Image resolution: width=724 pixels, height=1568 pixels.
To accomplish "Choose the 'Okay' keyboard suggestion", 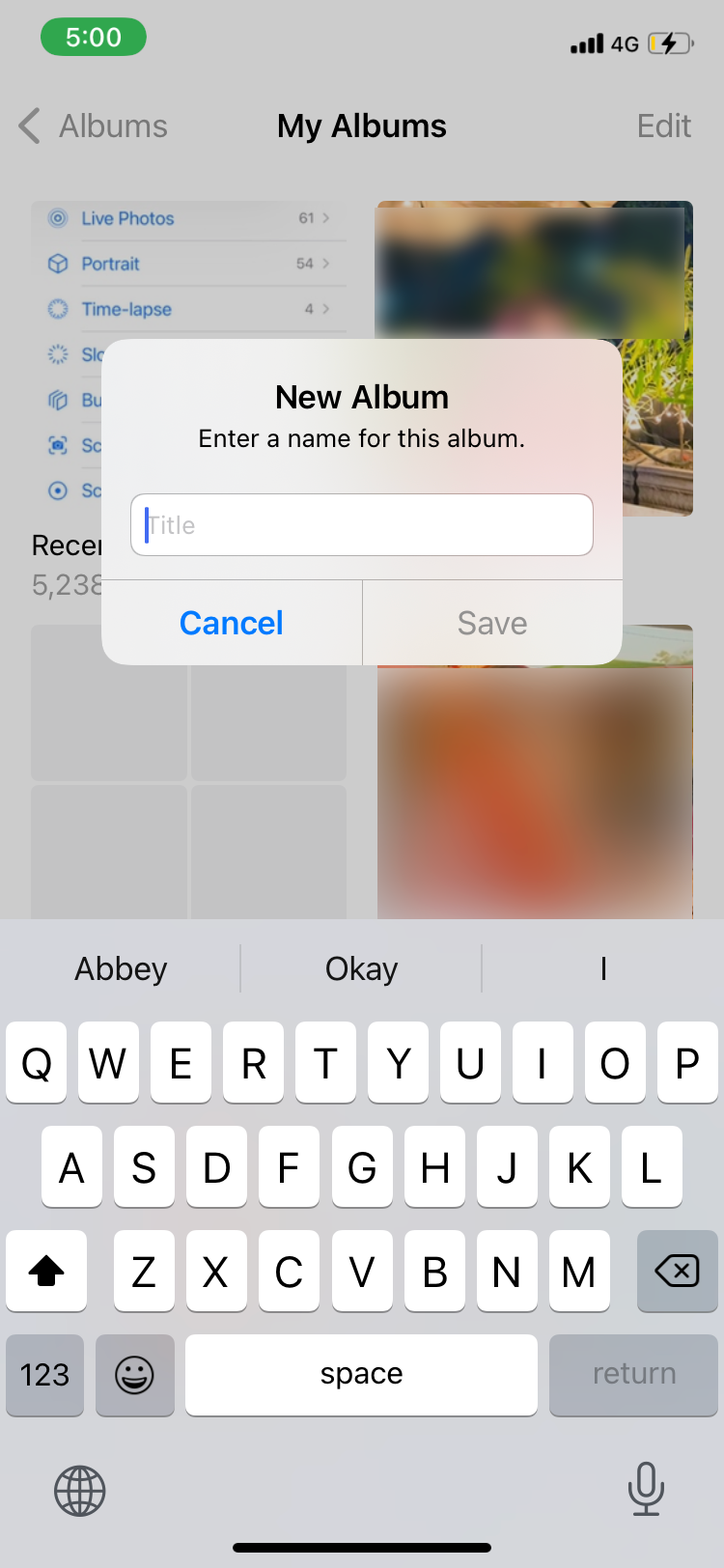I will click(361, 968).
